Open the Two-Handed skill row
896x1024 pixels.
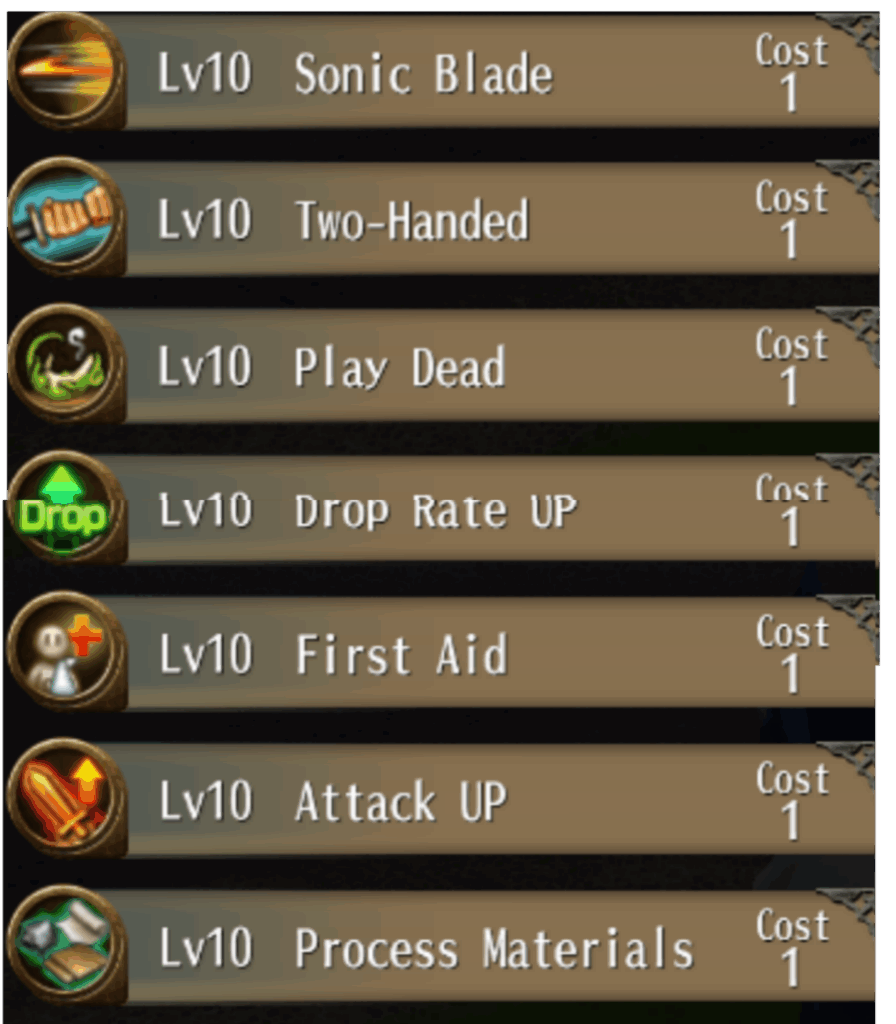pos(440,220)
